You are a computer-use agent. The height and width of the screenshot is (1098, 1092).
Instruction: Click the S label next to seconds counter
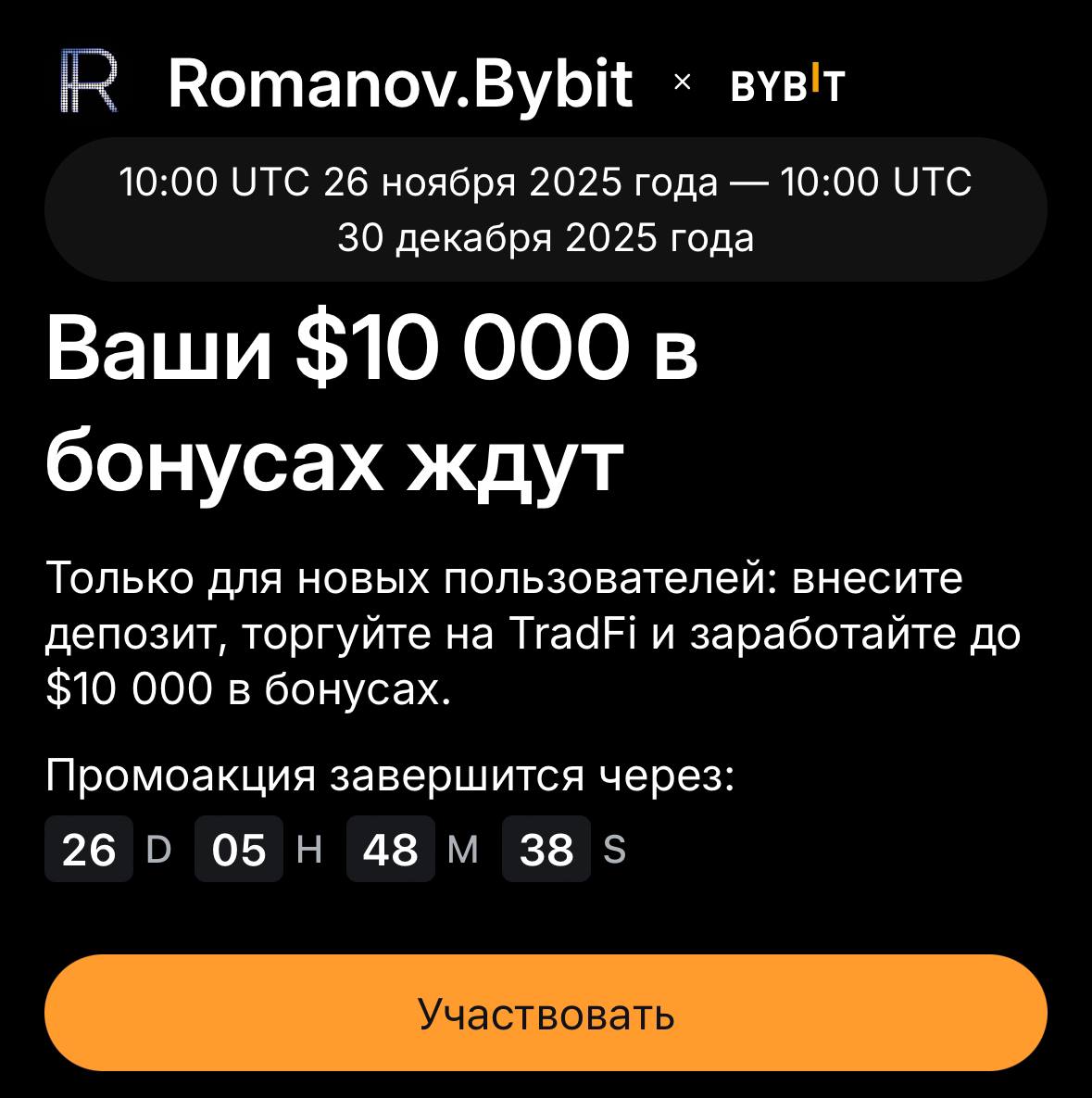[613, 849]
